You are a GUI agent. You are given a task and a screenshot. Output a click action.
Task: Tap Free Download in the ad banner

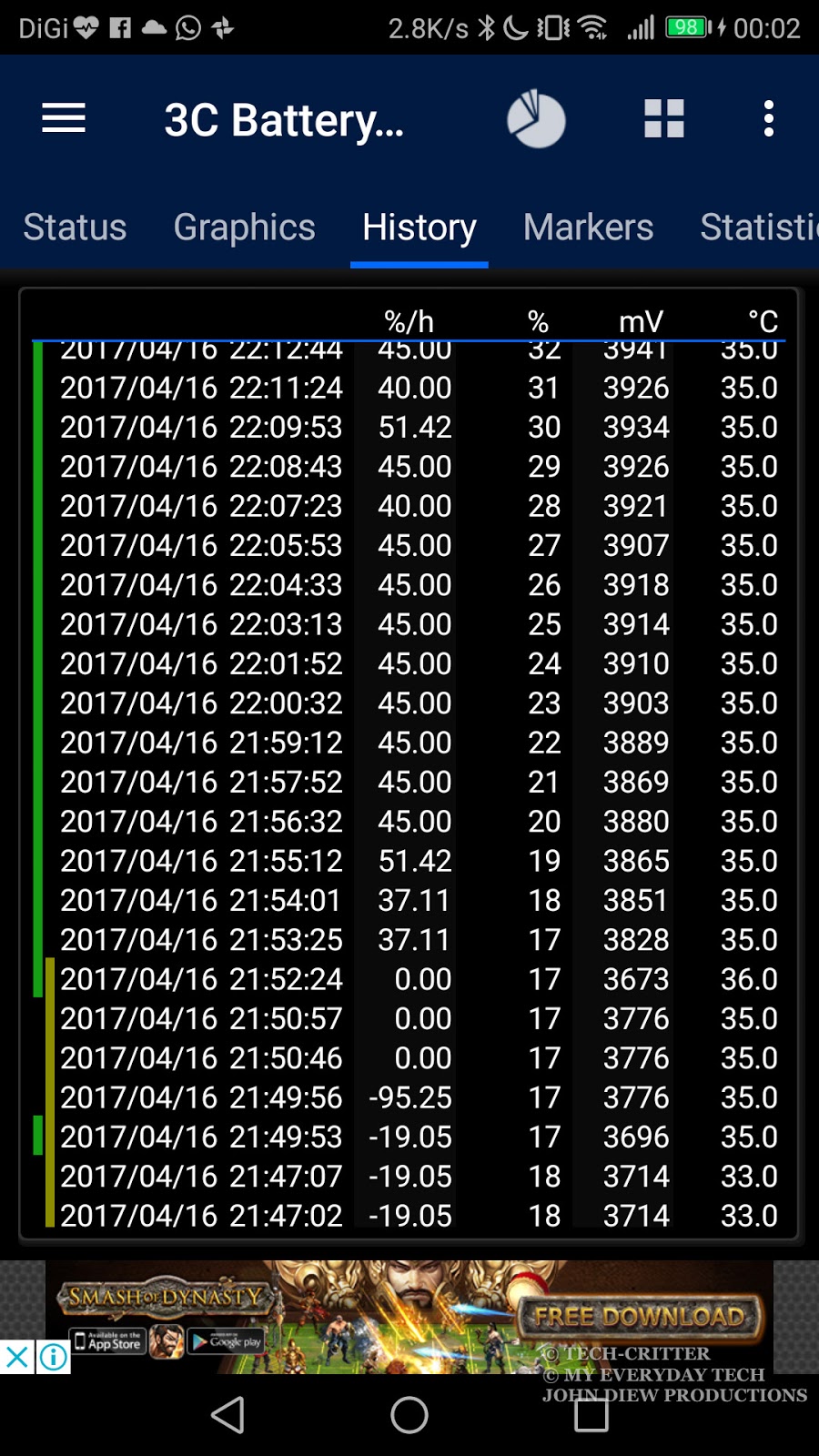click(640, 1317)
